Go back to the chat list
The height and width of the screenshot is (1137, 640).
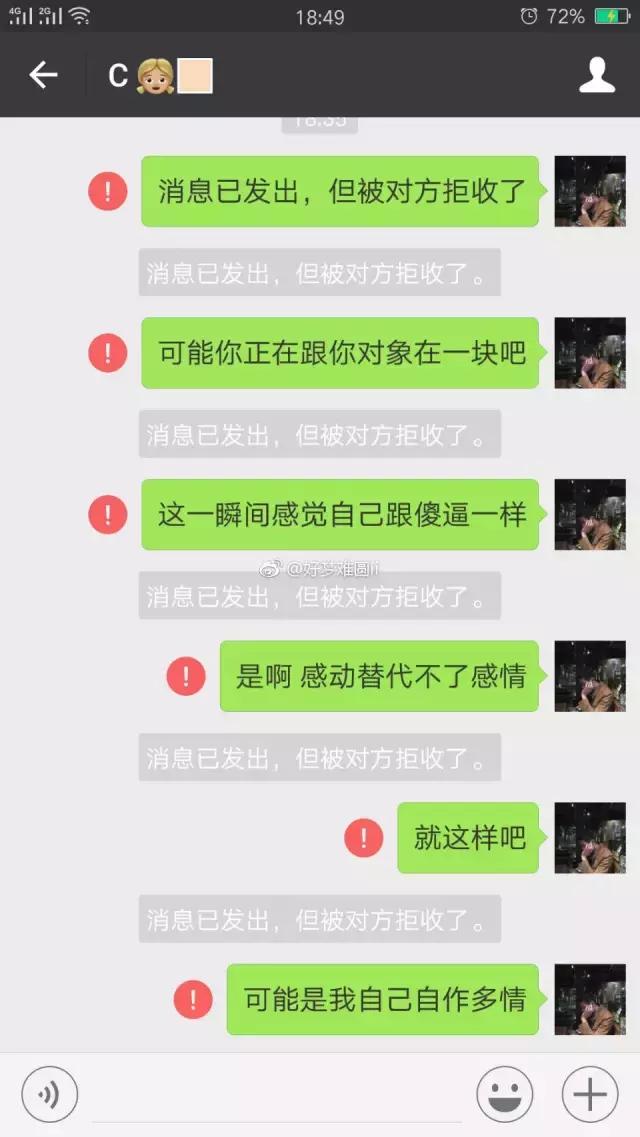pyautogui.click(x=43, y=75)
